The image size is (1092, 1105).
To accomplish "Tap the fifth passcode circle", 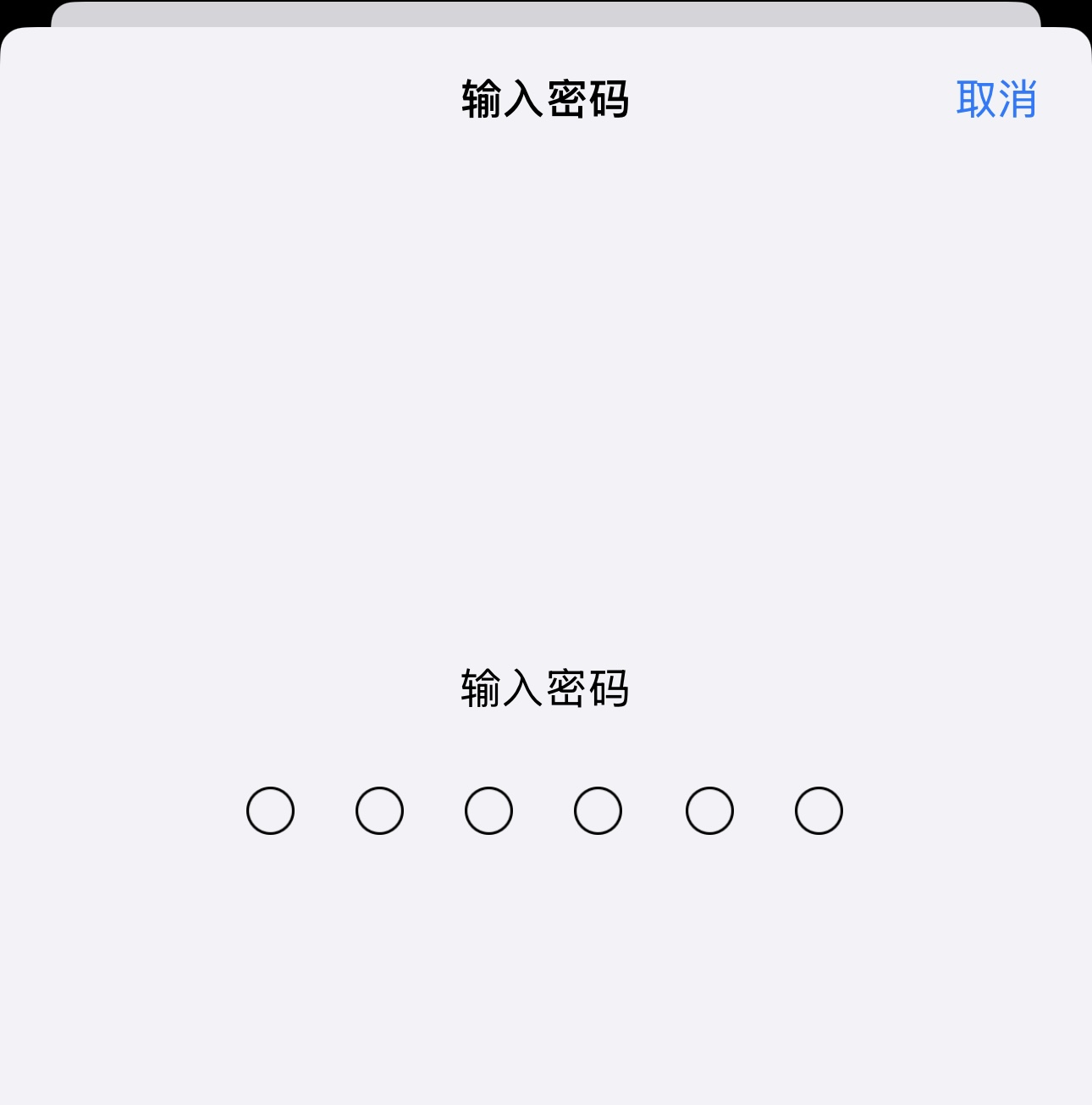I will pyautogui.click(x=710, y=810).
